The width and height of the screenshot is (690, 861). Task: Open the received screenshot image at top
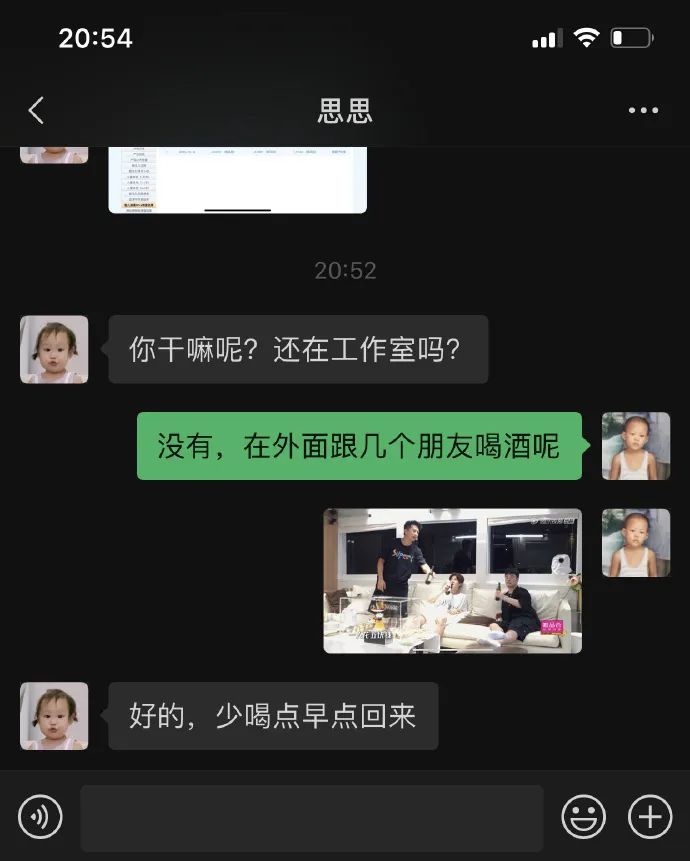pyautogui.click(x=237, y=180)
